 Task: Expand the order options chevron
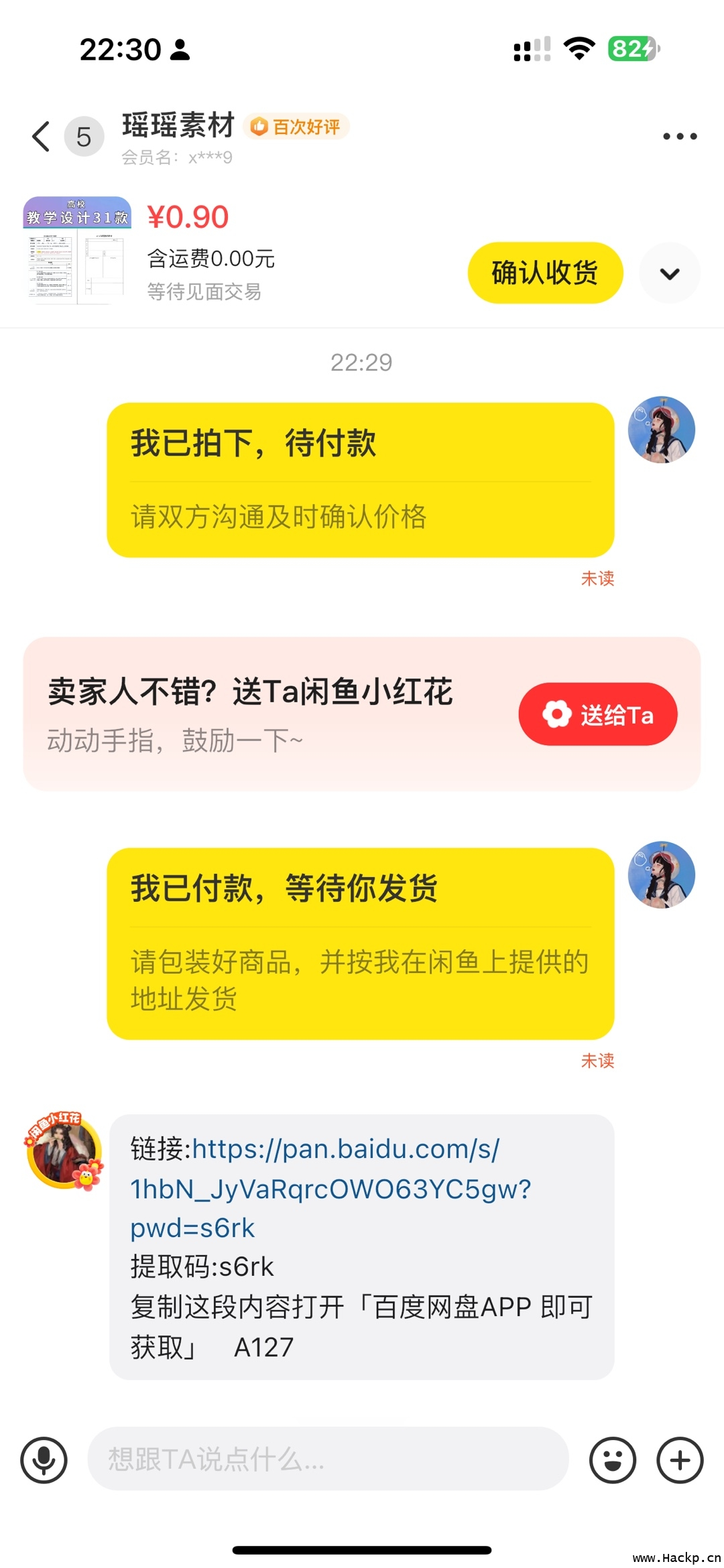(670, 273)
